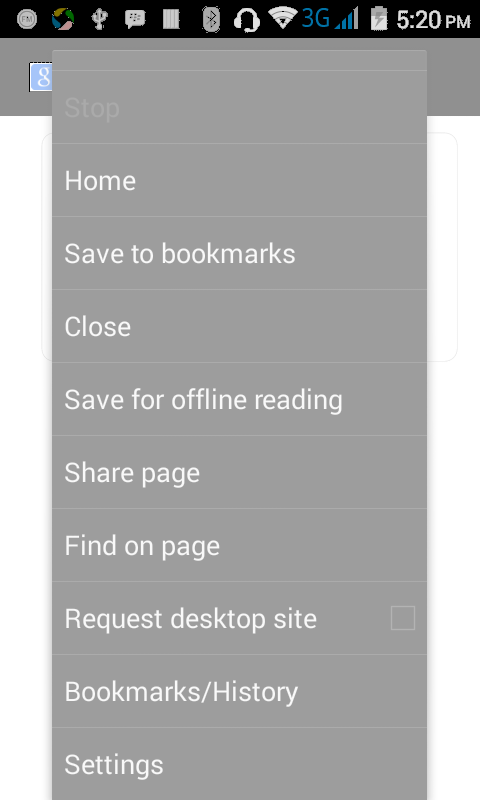
Task: Open browser Settings
Action: [x=239, y=764]
